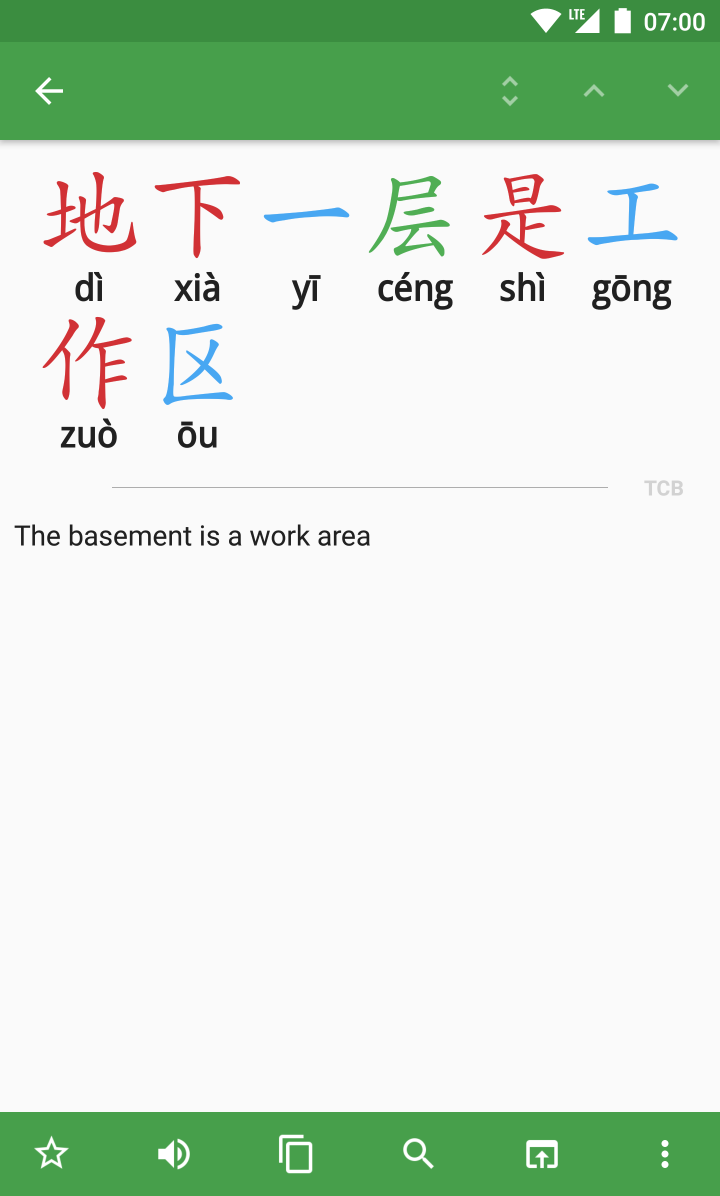The image size is (720, 1196).
Task: Copy the sentence using the copy icon
Action: [295, 1154]
